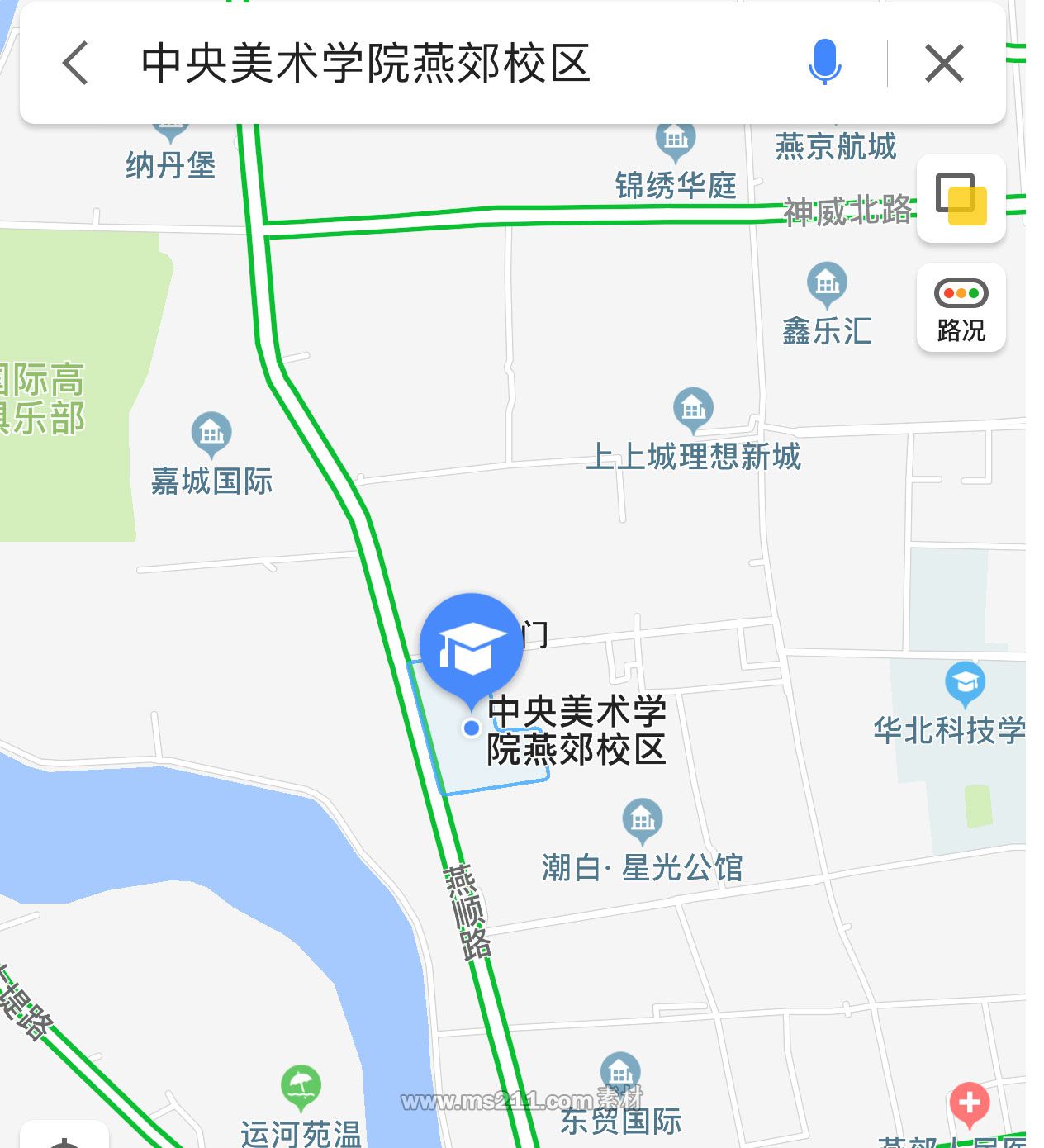Select the 华北科技学 school marker
This screenshot has height=1148, width=1044.
point(964,683)
